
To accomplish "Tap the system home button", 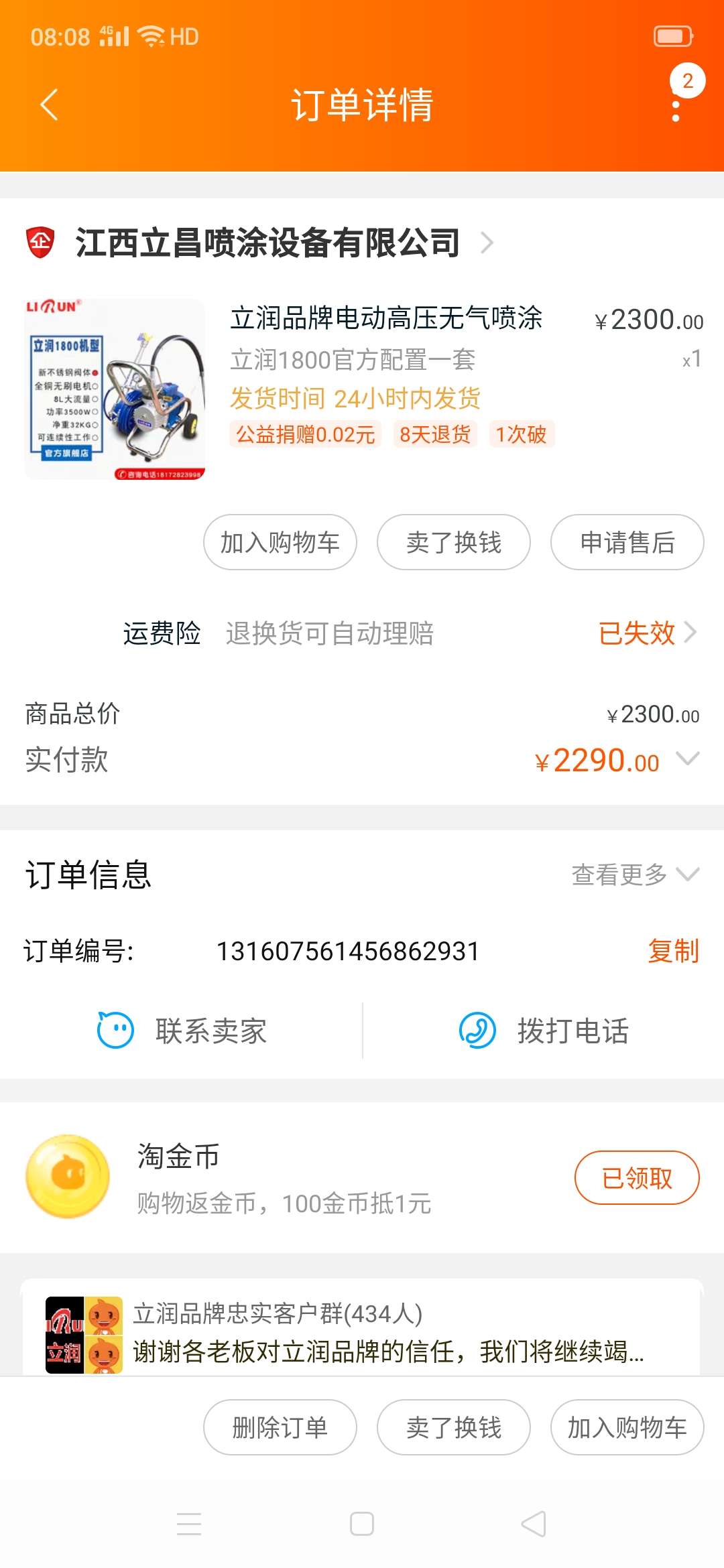I will point(362,1524).
